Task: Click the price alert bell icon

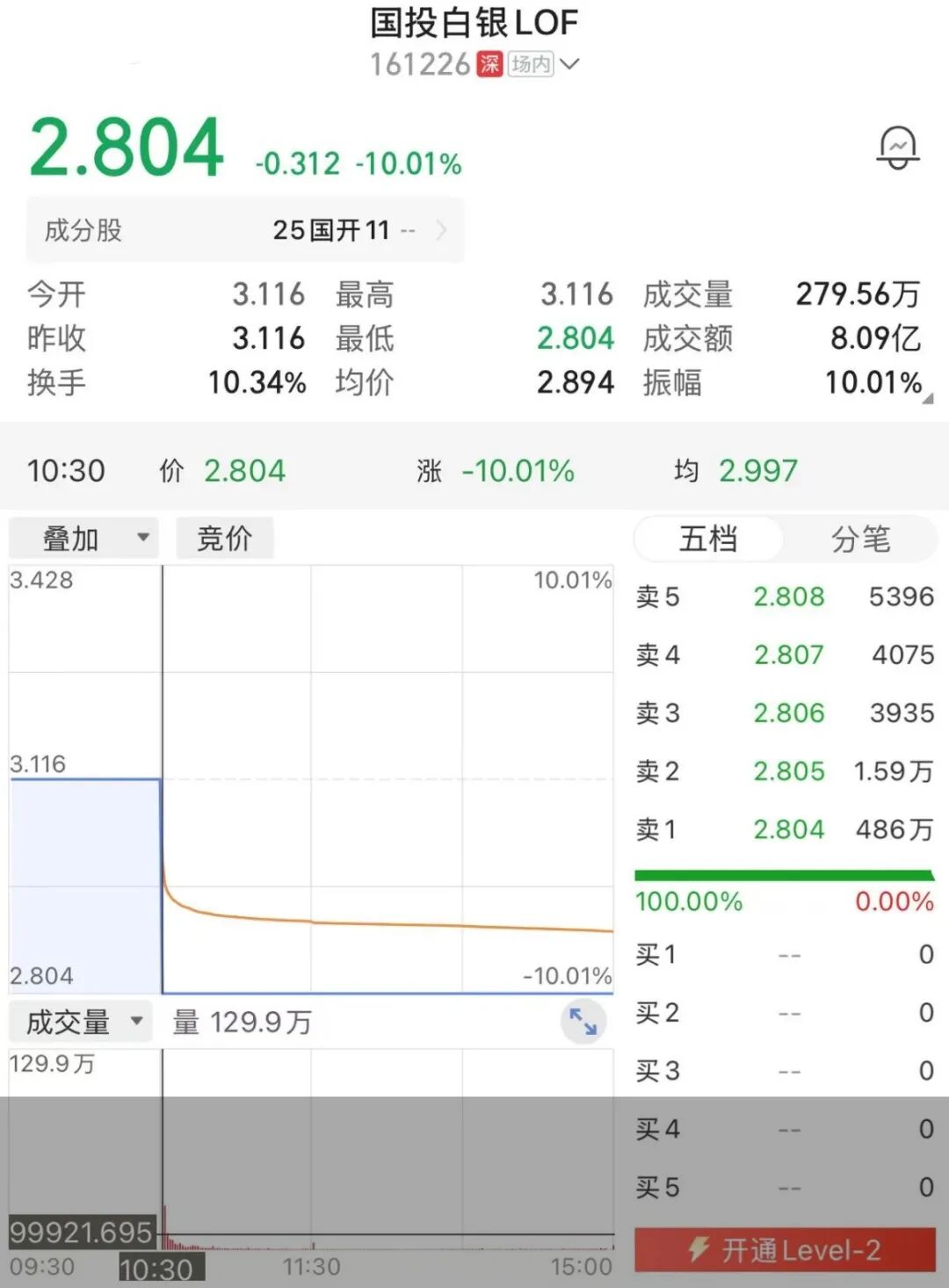Action: [x=898, y=149]
